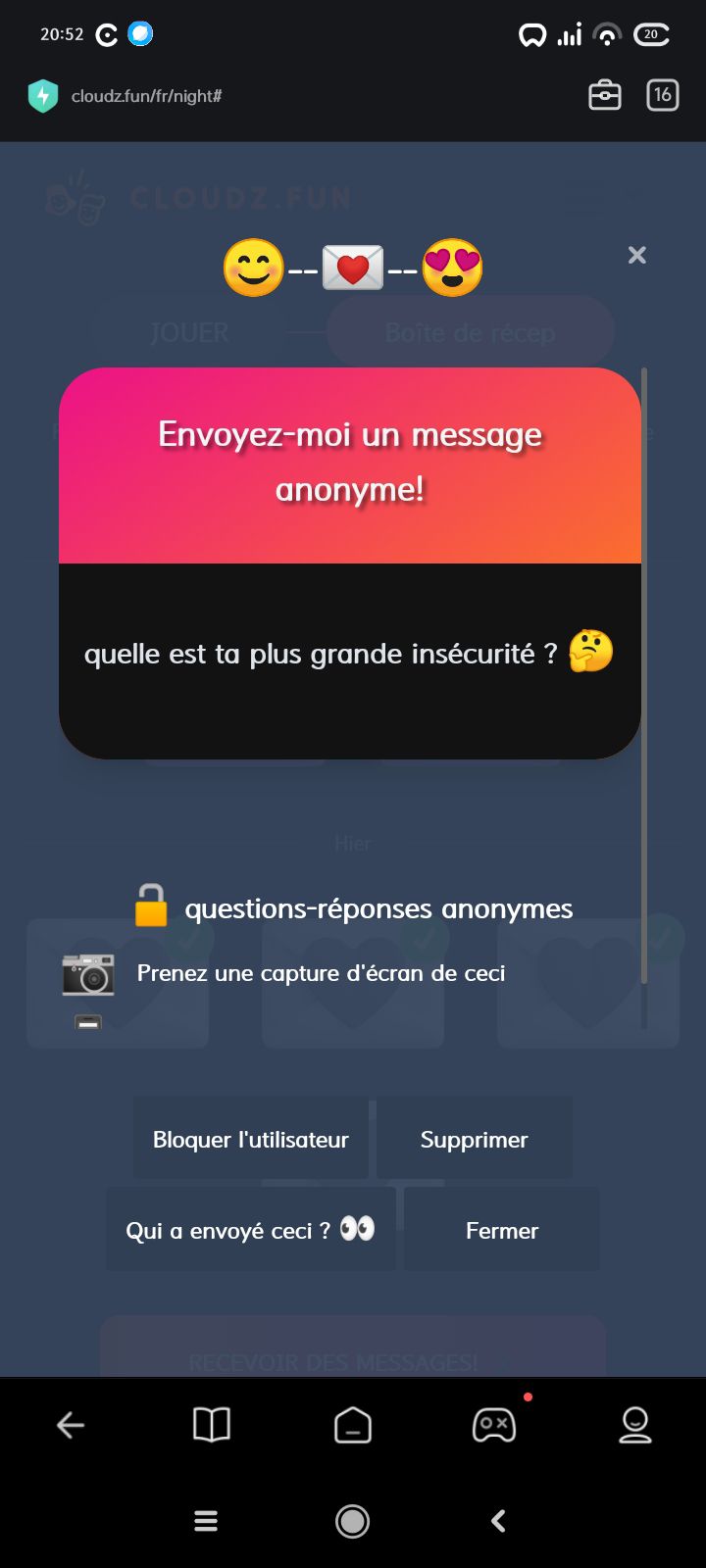Go to the system home screen

tap(352, 1521)
